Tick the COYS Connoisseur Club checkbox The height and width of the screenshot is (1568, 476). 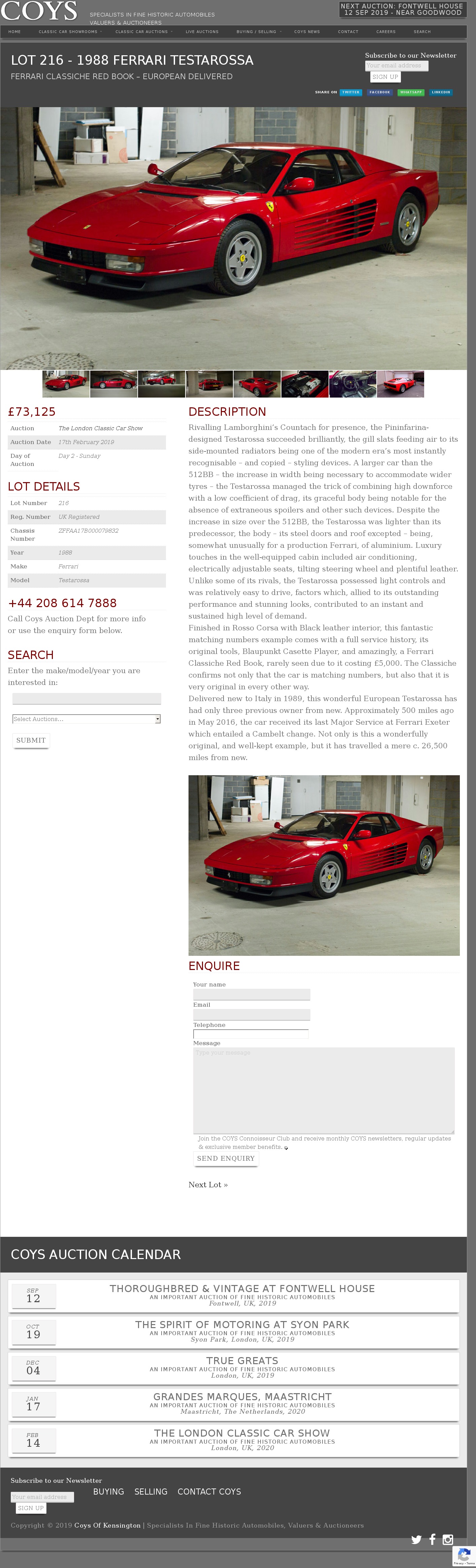(x=286, y=1148)
